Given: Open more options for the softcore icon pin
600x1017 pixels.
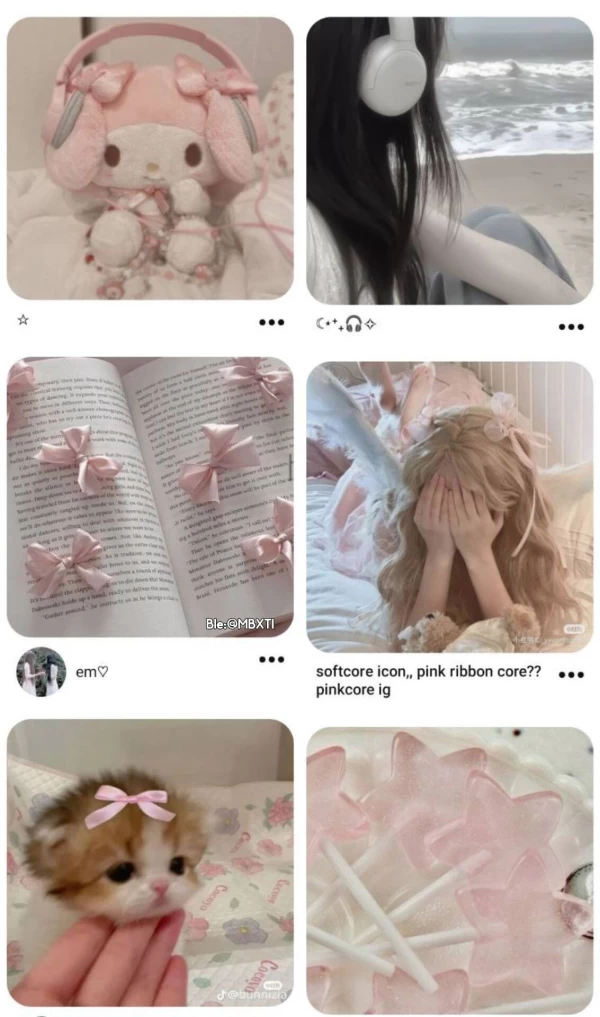Looking at the screenshot, I should [x=571, y=674].
